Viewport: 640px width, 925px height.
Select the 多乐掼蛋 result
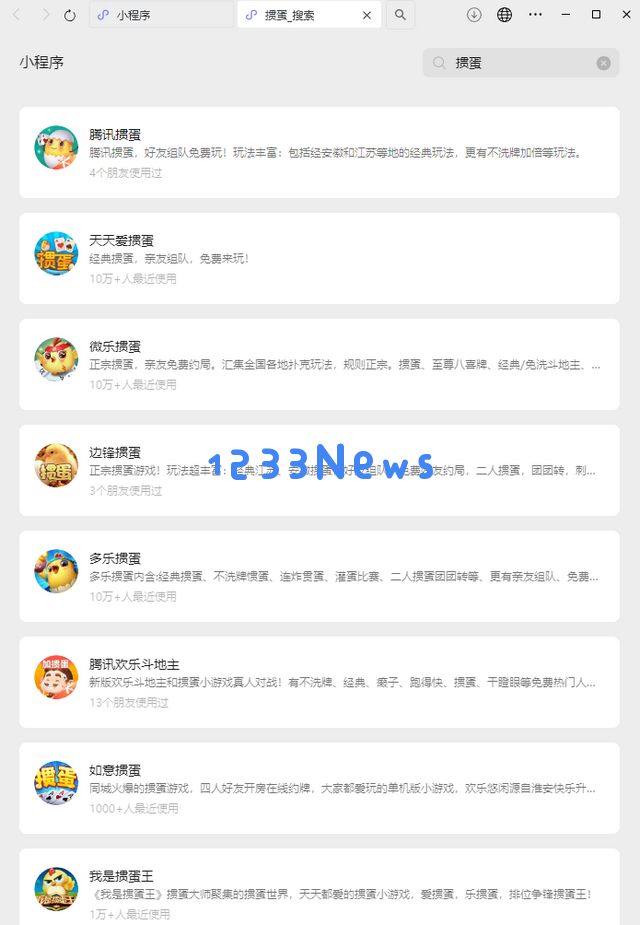tap(319, 576)
